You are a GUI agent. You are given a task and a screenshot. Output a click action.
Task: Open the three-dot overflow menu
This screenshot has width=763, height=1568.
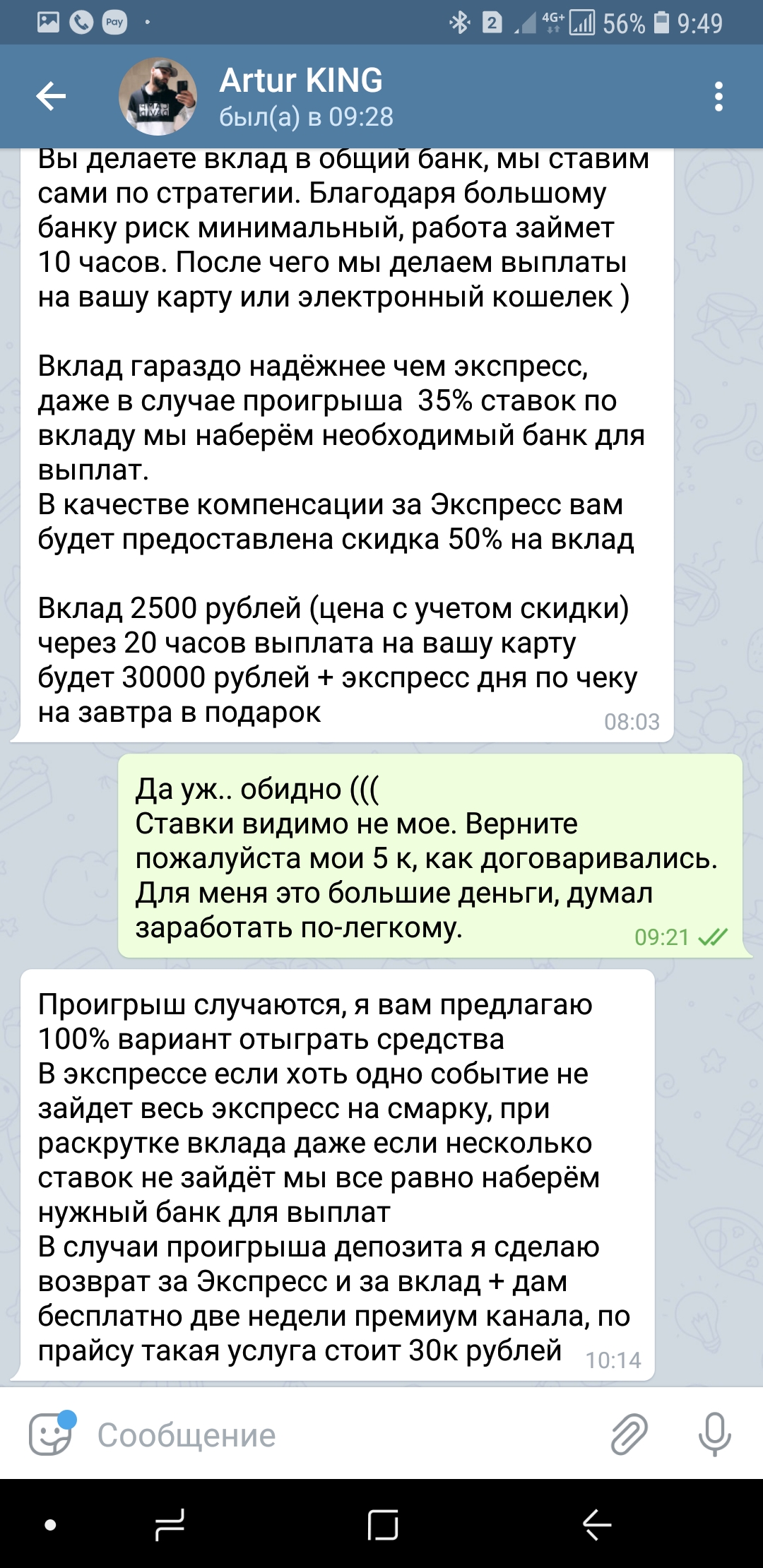click(x=718, y=97)
